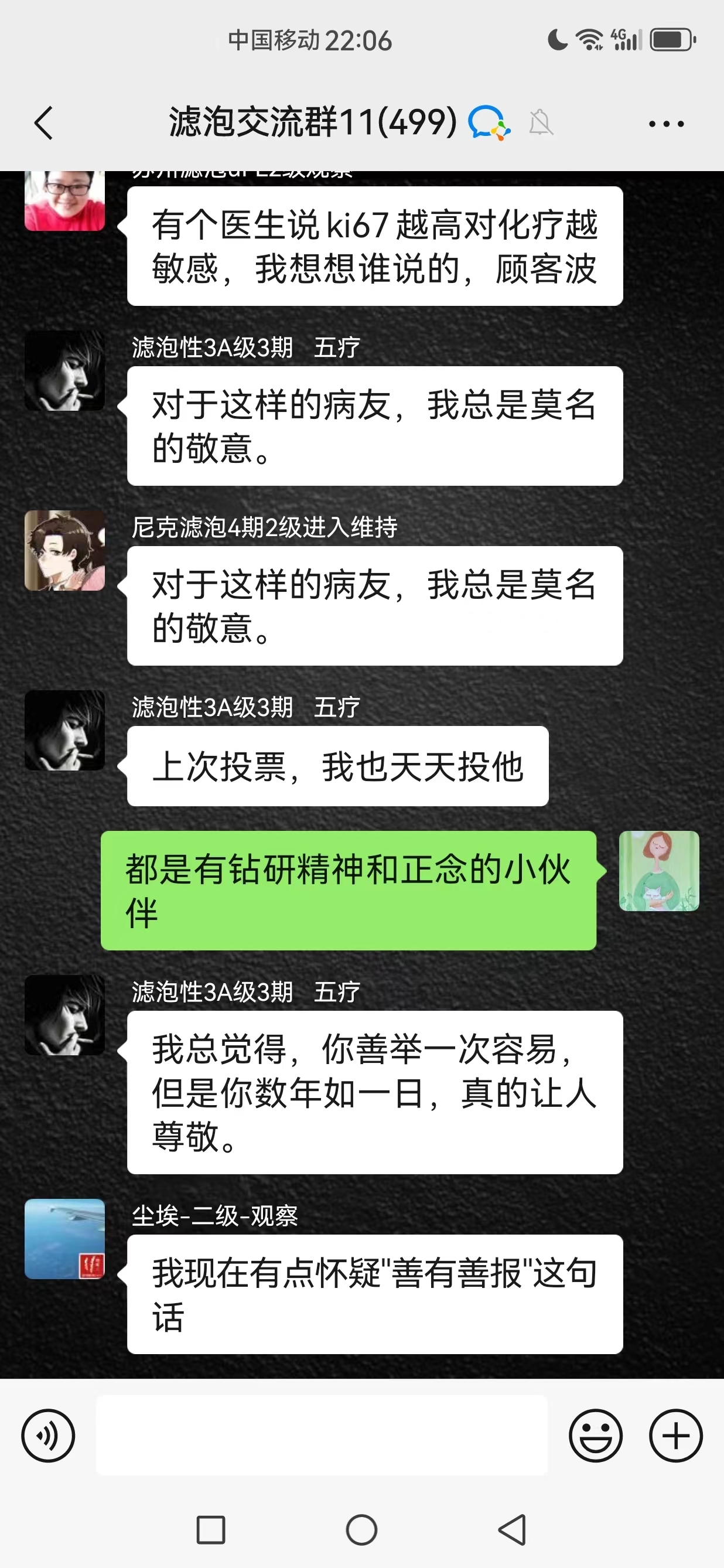The height and width of the screenshot is (1568, 724).
Task: Open profile of 尘埃-二级-观察 avatar
Action: click(x=64, y=1239)
